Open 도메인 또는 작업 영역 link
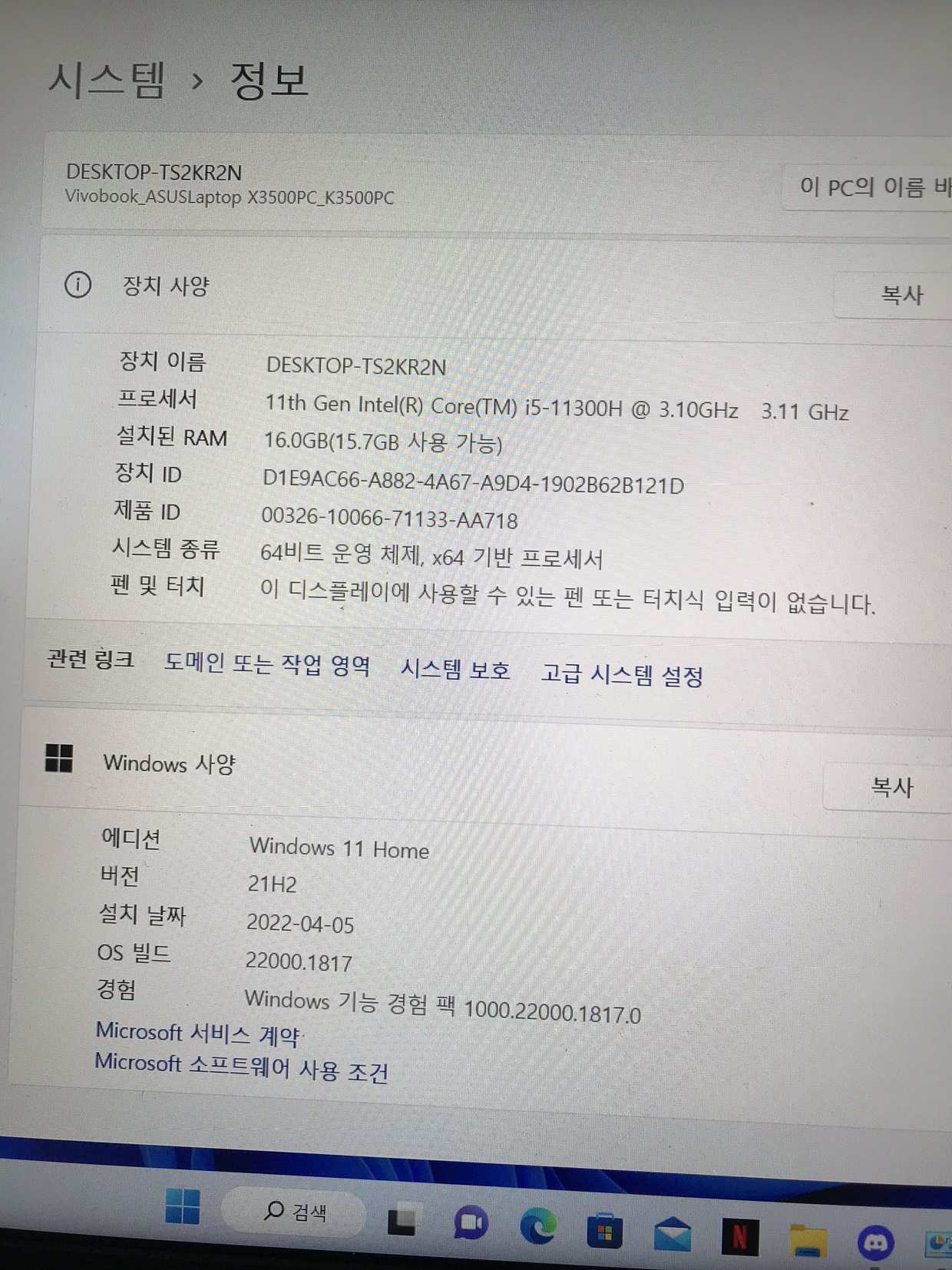952x1270 pixels. point(267,664)
